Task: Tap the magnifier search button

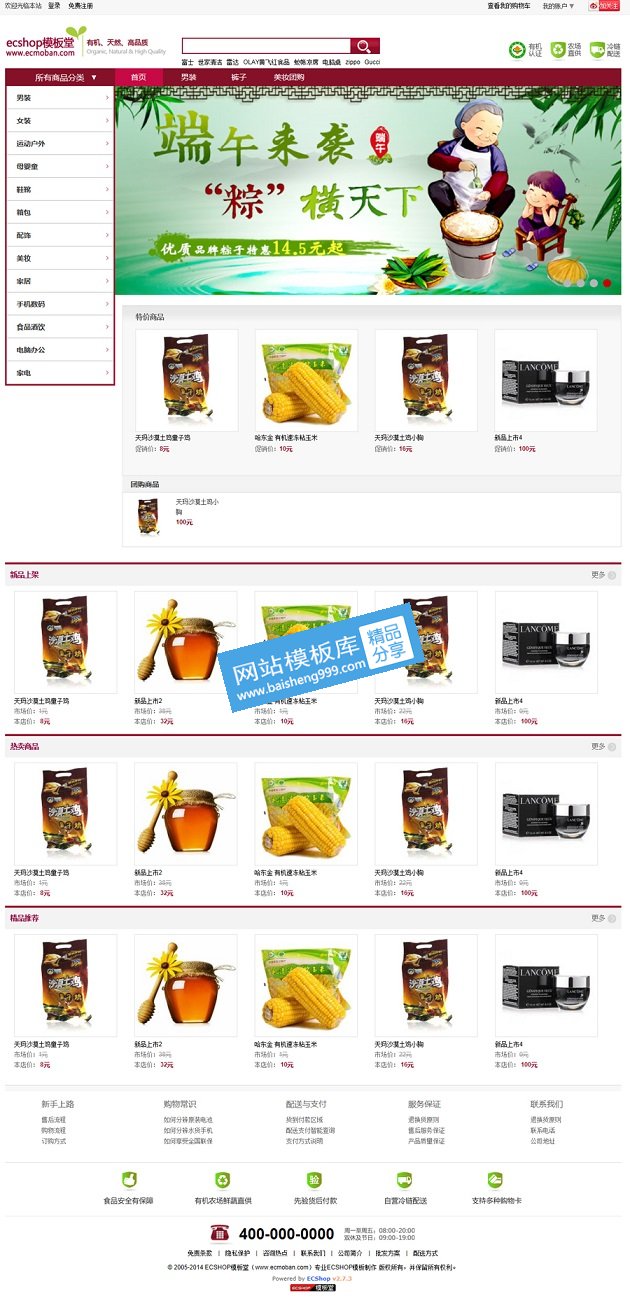Action: pyautogui.click(x=365, y=46)
